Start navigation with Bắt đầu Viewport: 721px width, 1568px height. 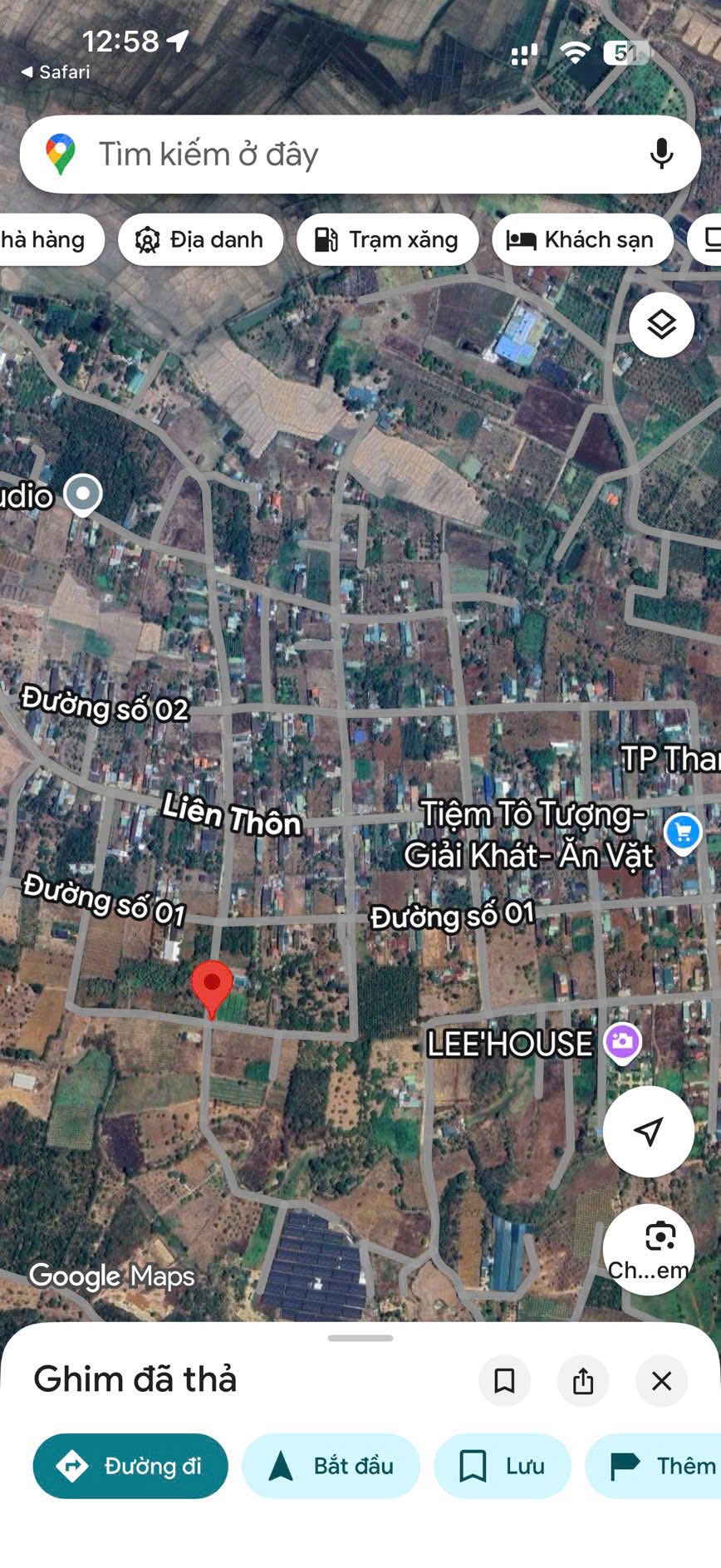coord(330,1467)
